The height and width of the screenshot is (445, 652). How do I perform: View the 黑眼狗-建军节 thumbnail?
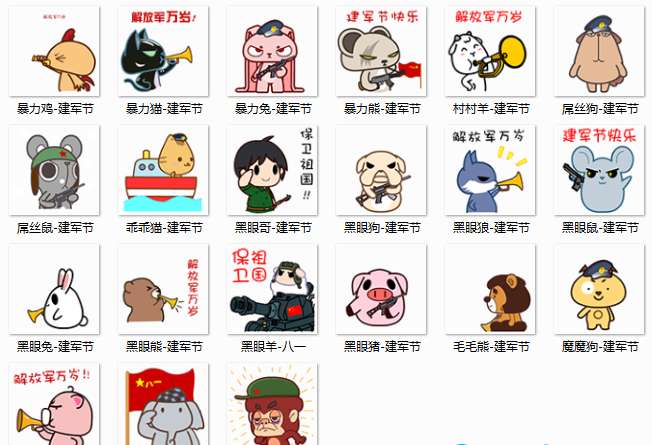click(381, 170)
